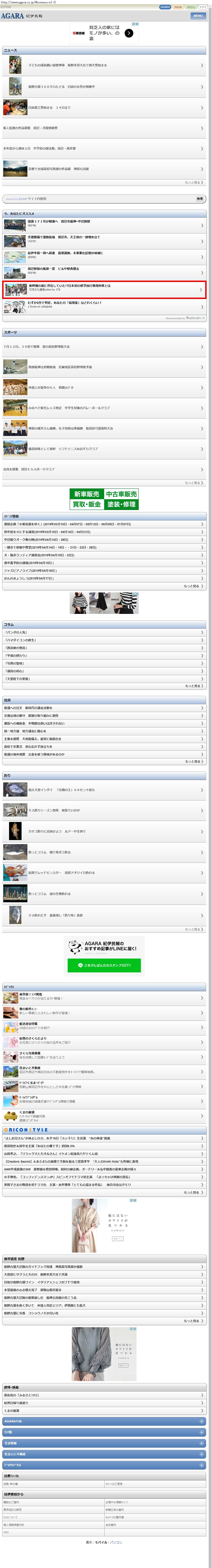The width and height of the screenshot is (212, 1568).
Task: Open the キス釣りシーズン到来 fishing article
Action: click(x=104, y=810)
